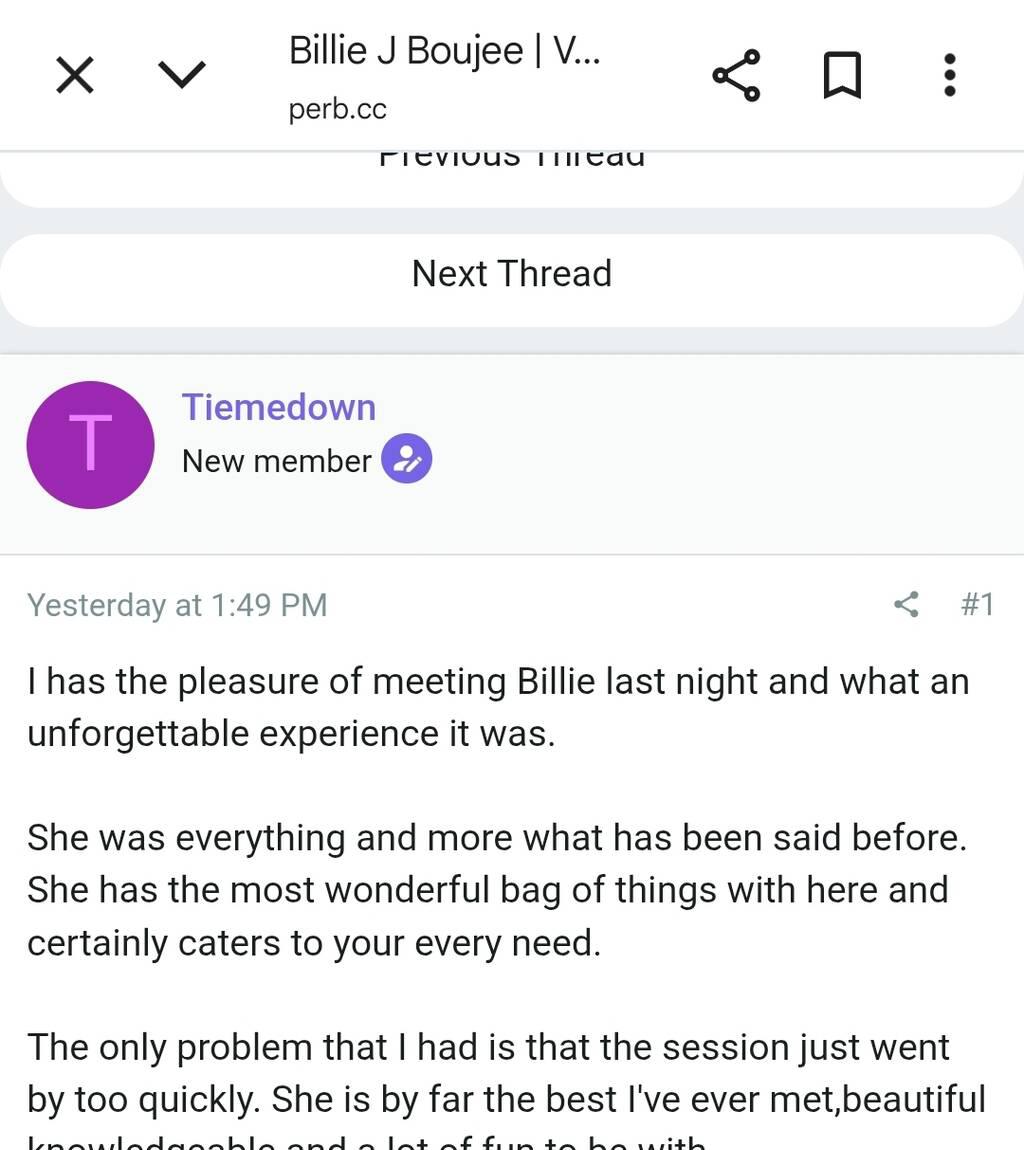1024x1150 pixels.
Task: Open the Tiemedown username link
Action: coord(278,407)
